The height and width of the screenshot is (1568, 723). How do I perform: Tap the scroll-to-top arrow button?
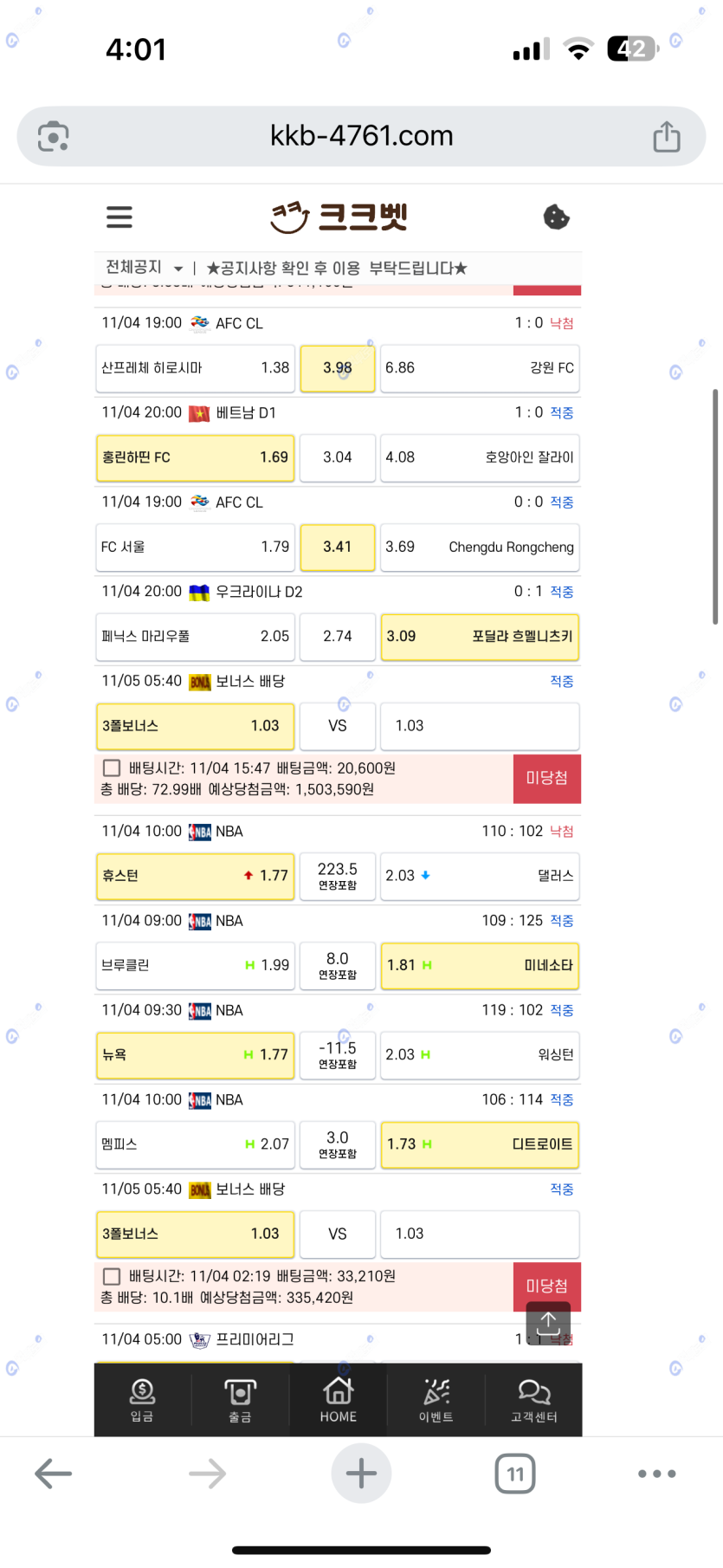[x=548, y=1323]
